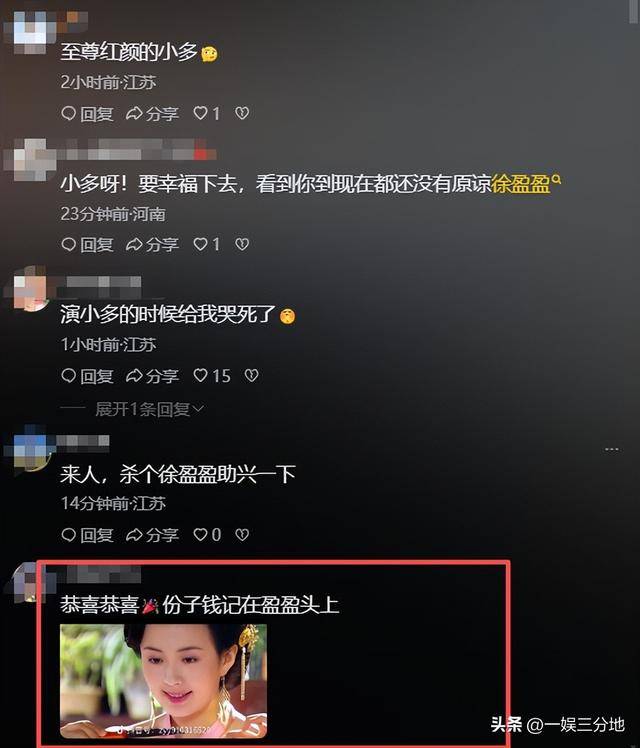Share the comment "演小多的时候给我哭死了"
The width and height of the screenshot is (640, 748).
tap(152, 376)
